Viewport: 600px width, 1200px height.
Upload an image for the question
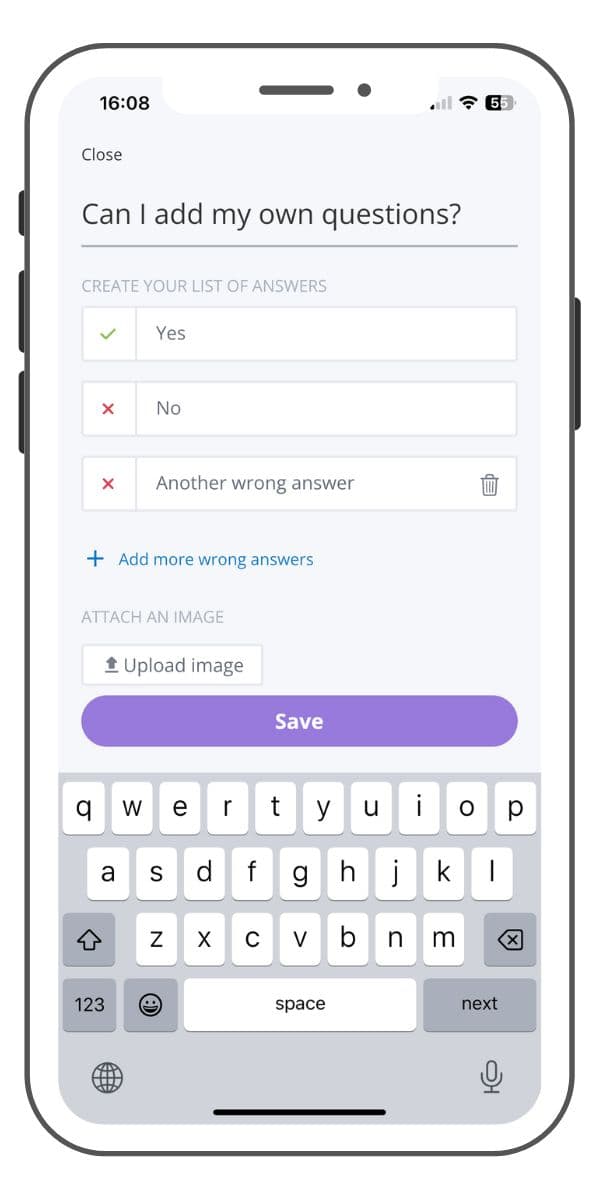[x=172, y=665]
